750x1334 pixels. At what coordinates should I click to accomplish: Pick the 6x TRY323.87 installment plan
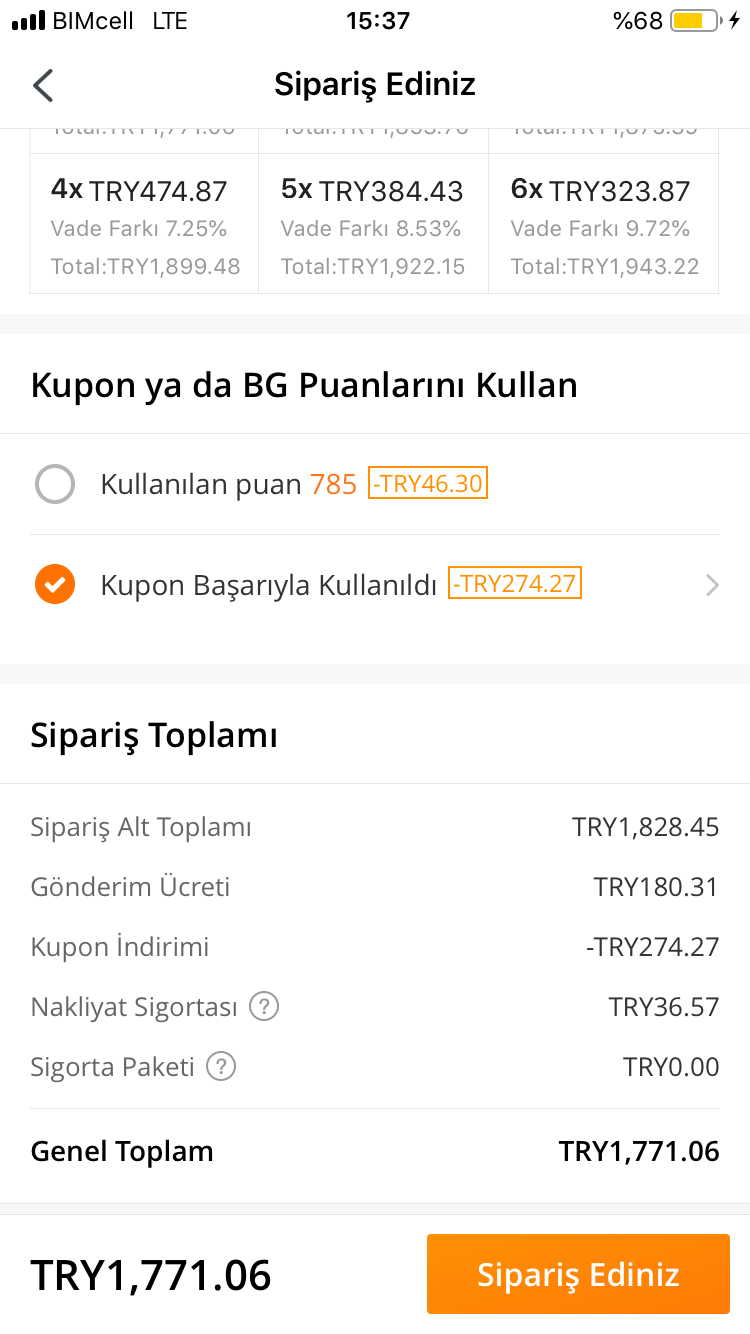[604, 224]
